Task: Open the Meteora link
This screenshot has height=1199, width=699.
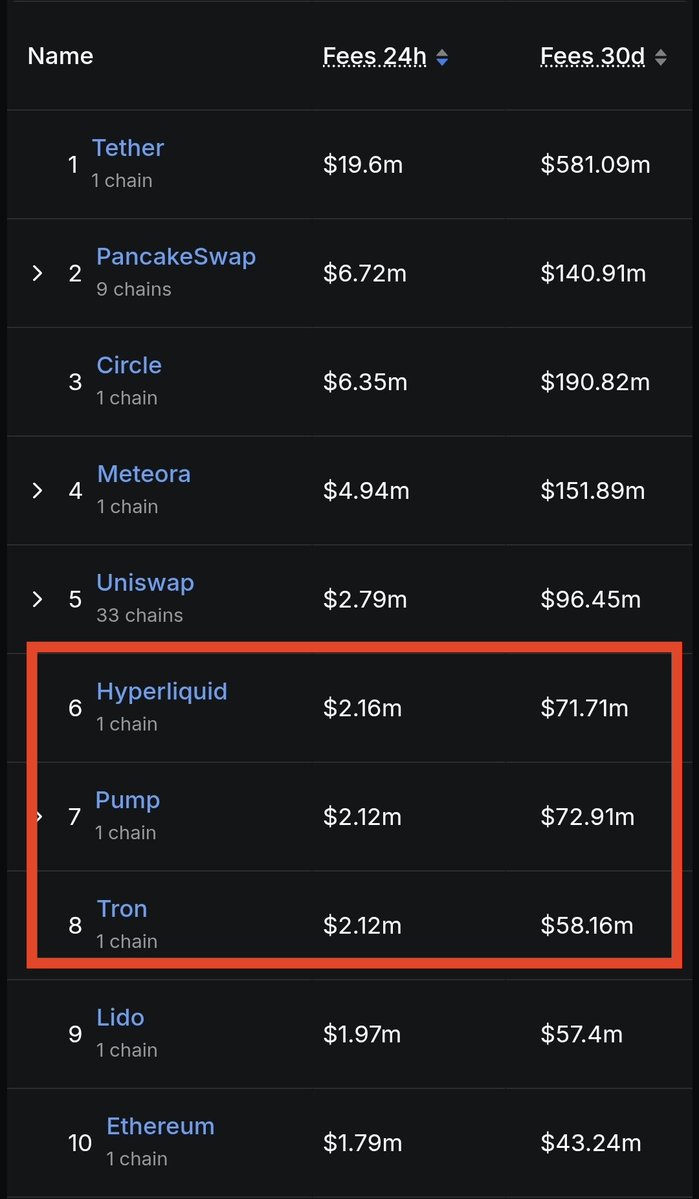Action: pos(144,474)
